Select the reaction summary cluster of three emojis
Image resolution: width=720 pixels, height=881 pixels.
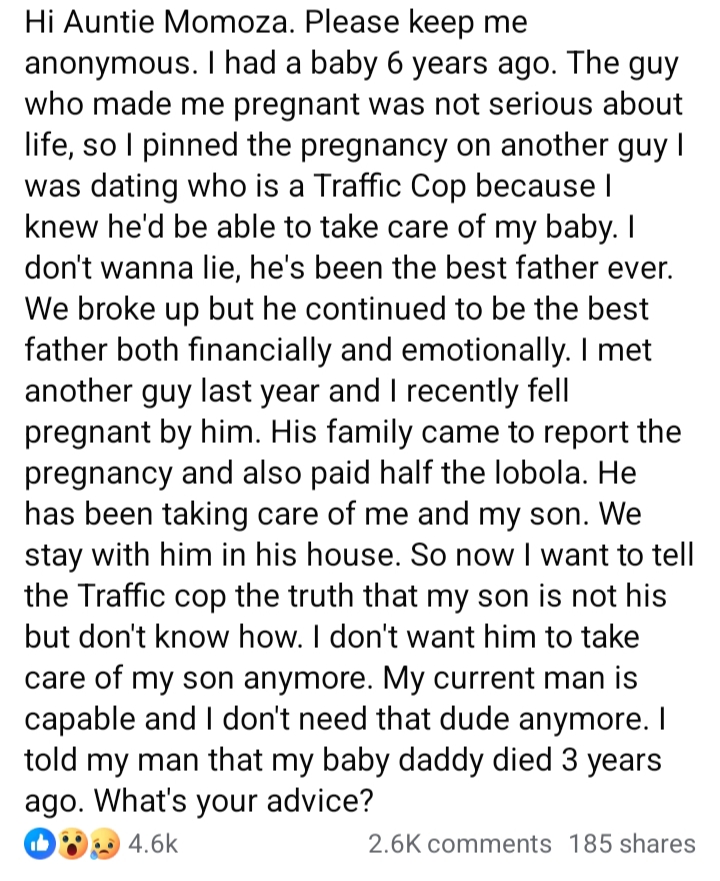72,844
